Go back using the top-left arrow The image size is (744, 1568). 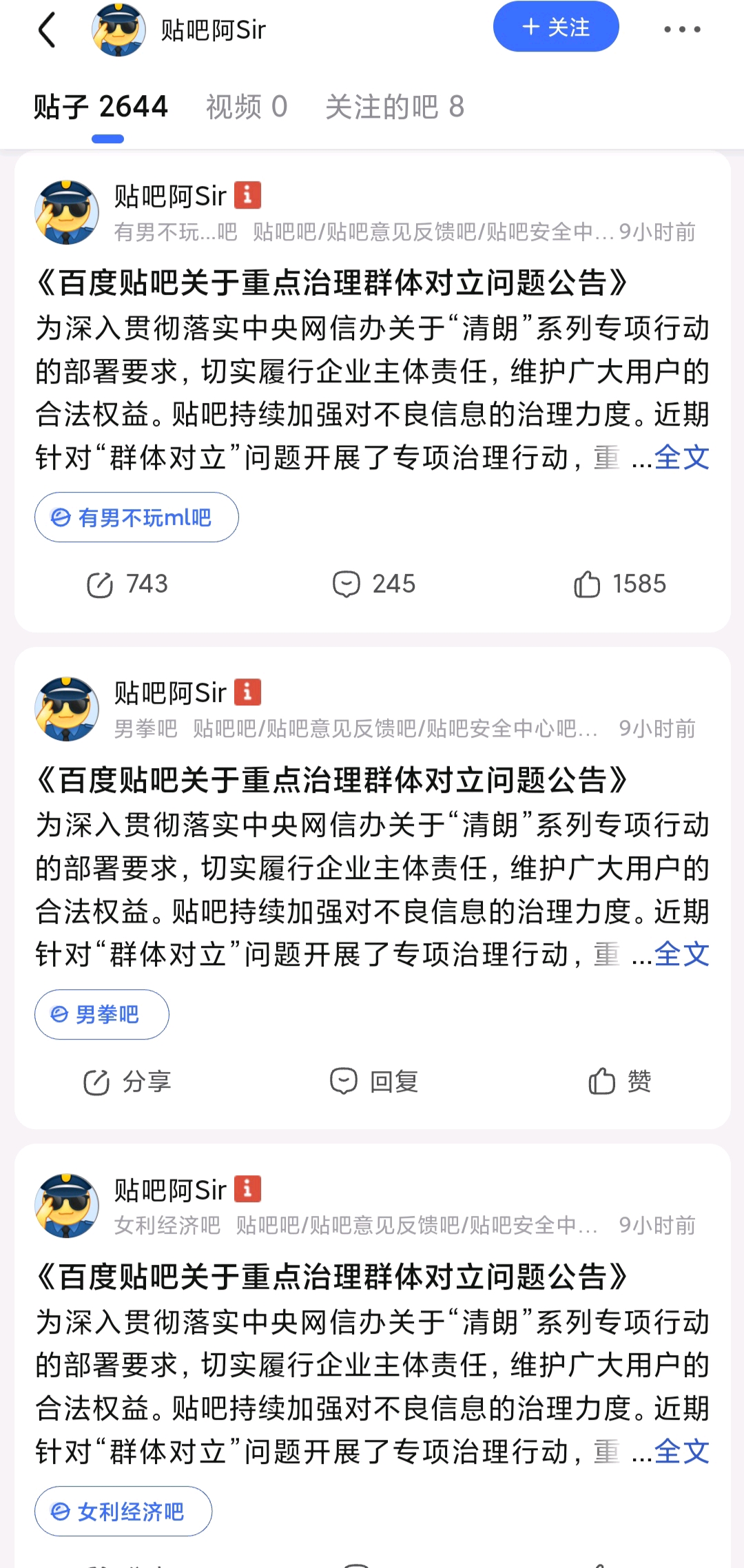[47, 30]
